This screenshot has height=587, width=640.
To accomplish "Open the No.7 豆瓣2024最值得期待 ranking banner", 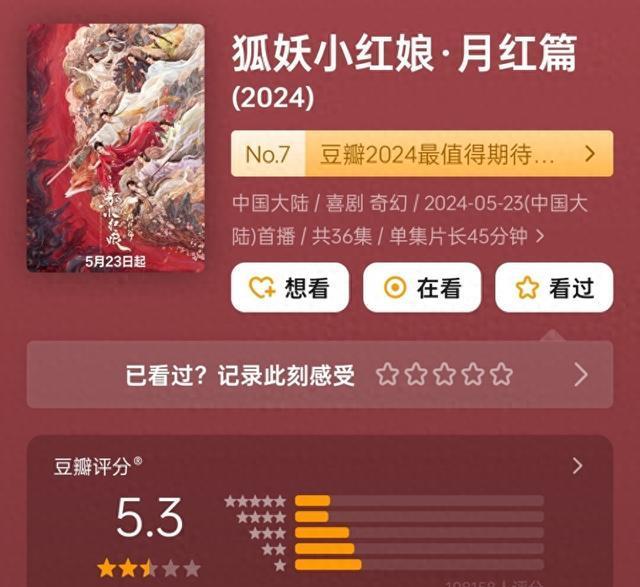I will click(422, 154).
